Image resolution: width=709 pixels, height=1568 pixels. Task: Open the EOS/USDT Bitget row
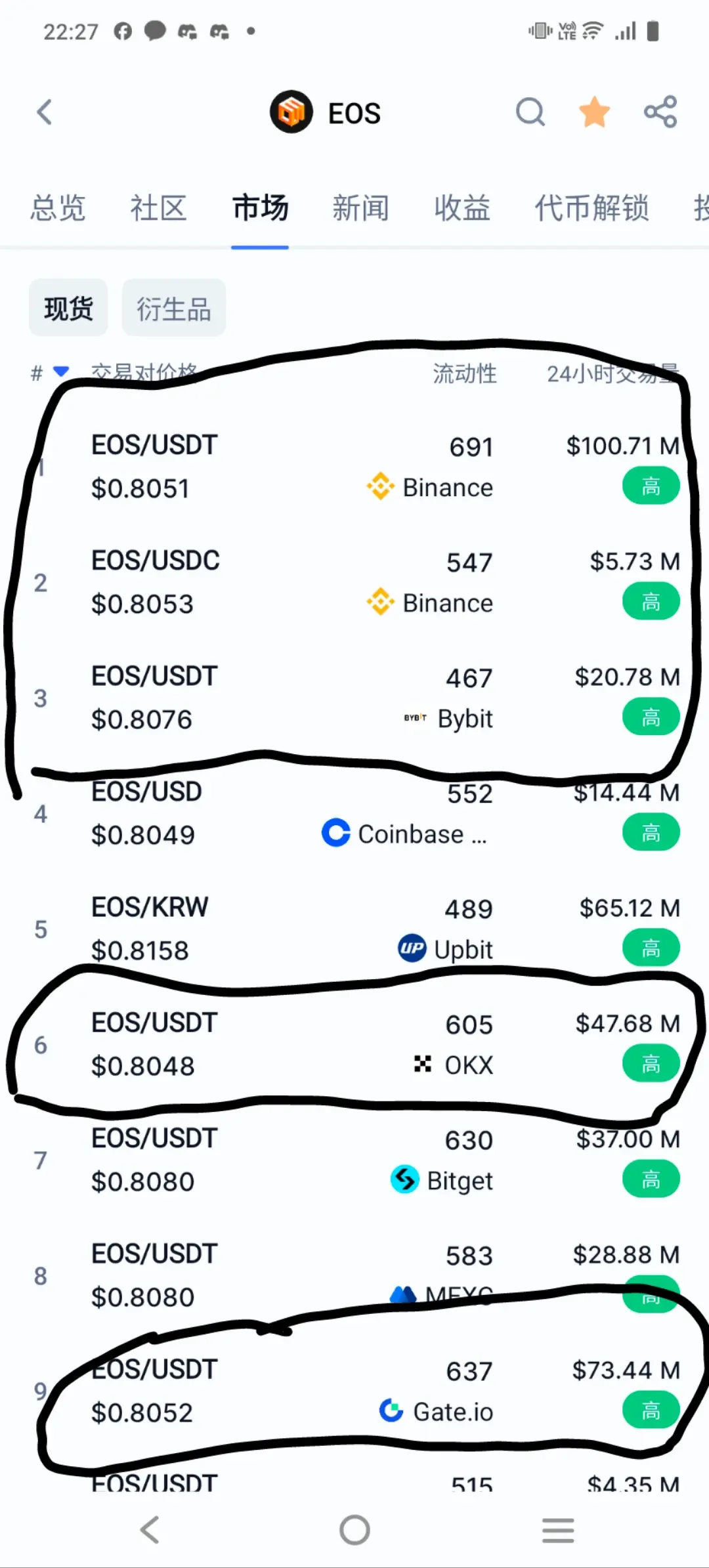click(354, 1160)
